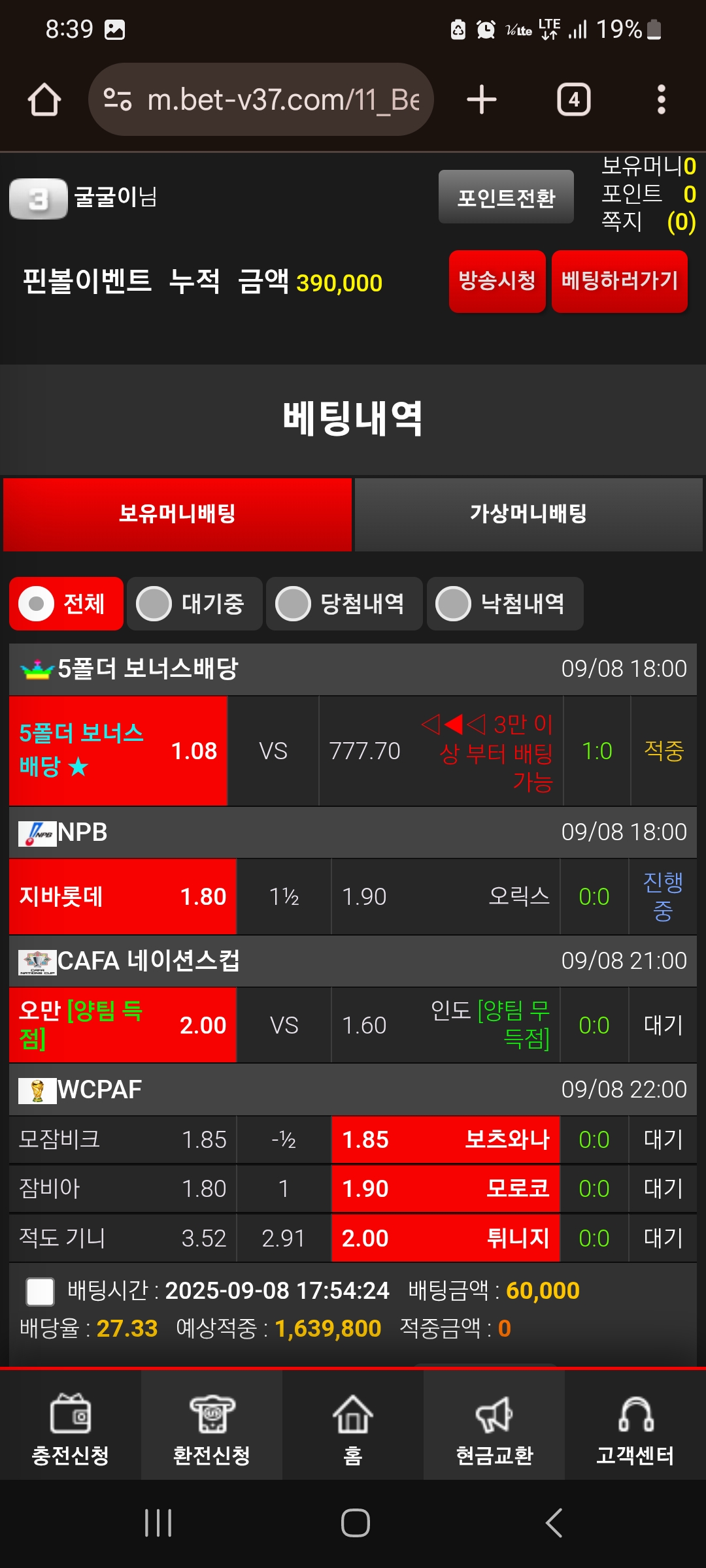
Task: Select the 전체 filter
Action: tap(66, 604)
